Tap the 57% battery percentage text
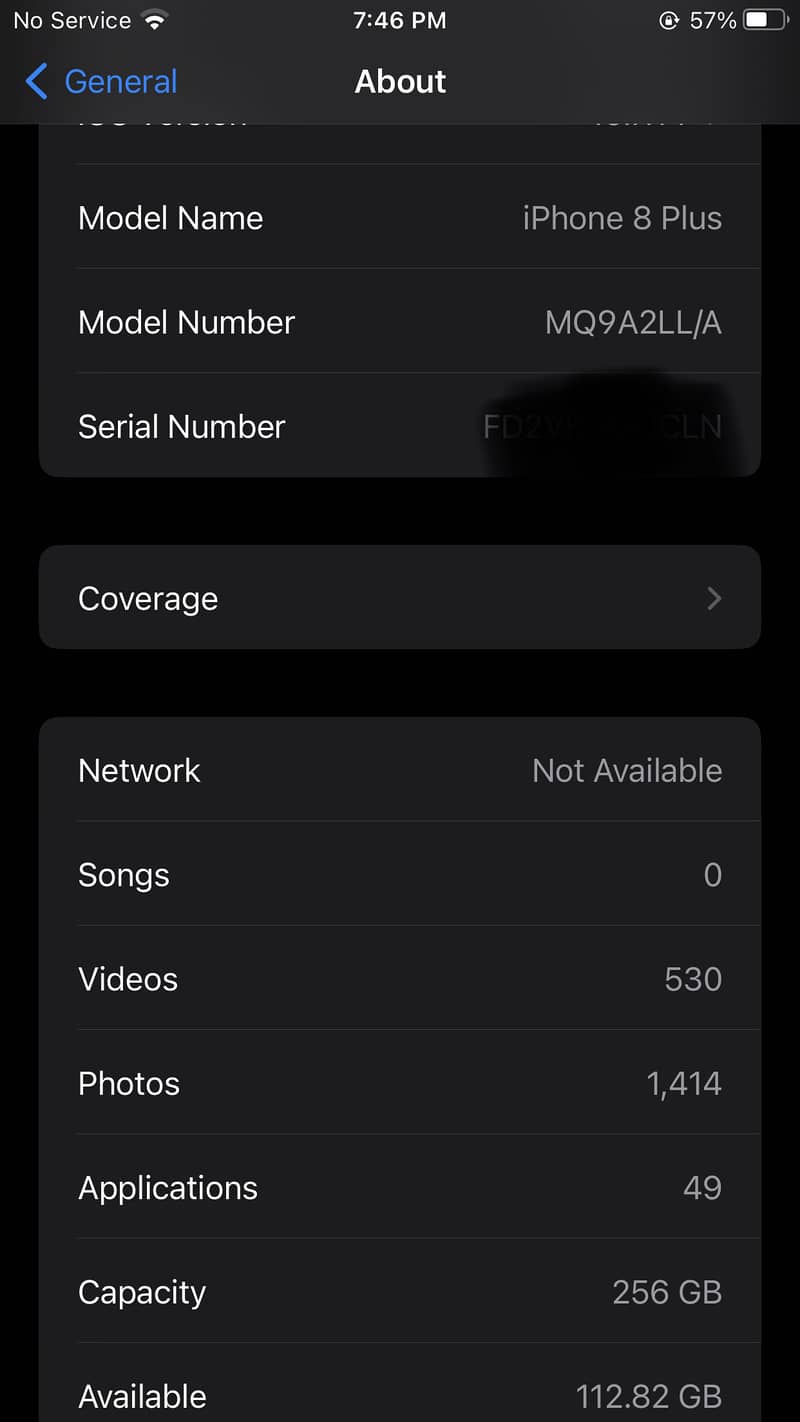Image resolution: width=800 pixels, height=1422 pixels. [716, 20]
